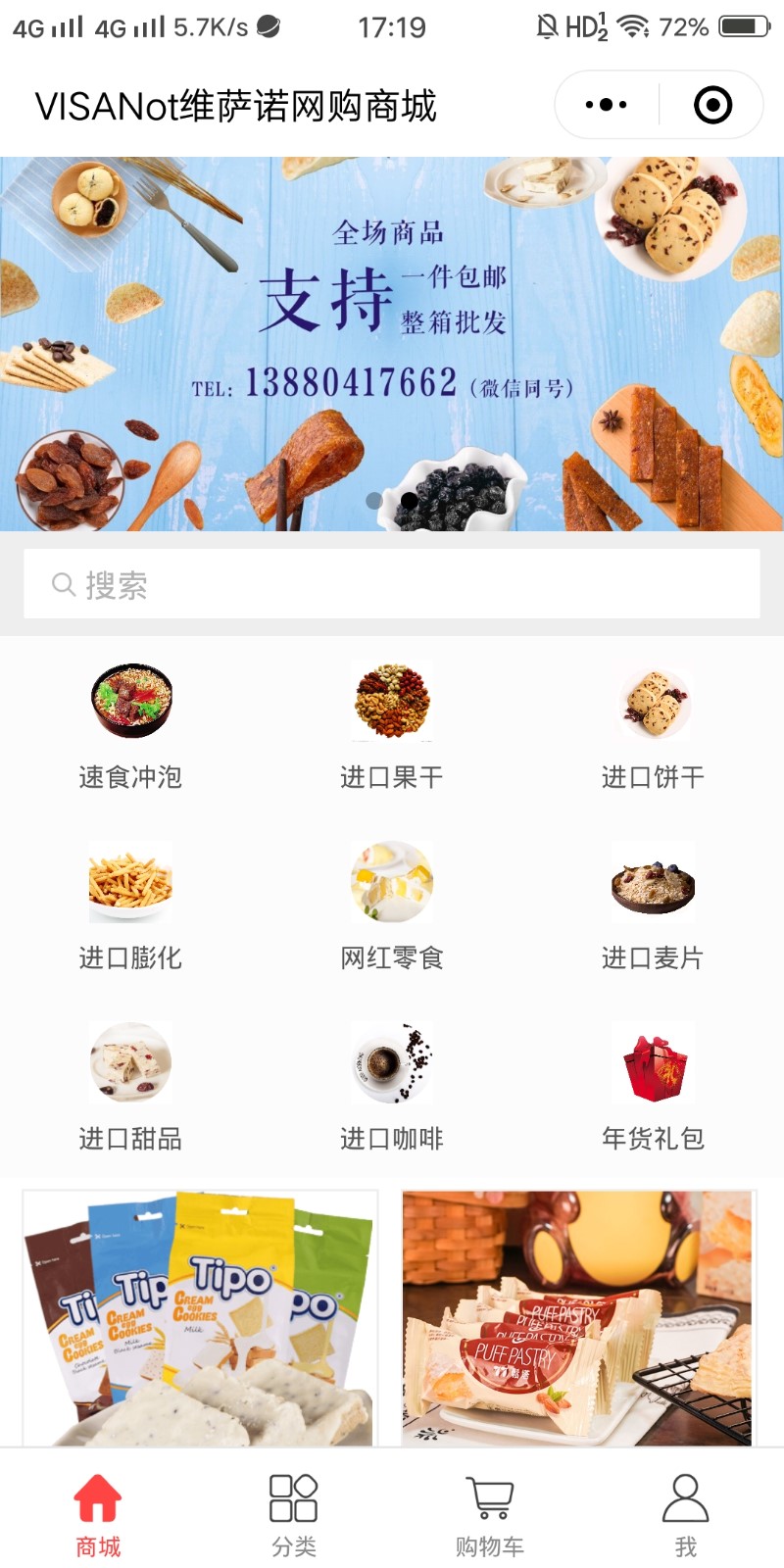Open the mini program more-options menu

point(606,105)
